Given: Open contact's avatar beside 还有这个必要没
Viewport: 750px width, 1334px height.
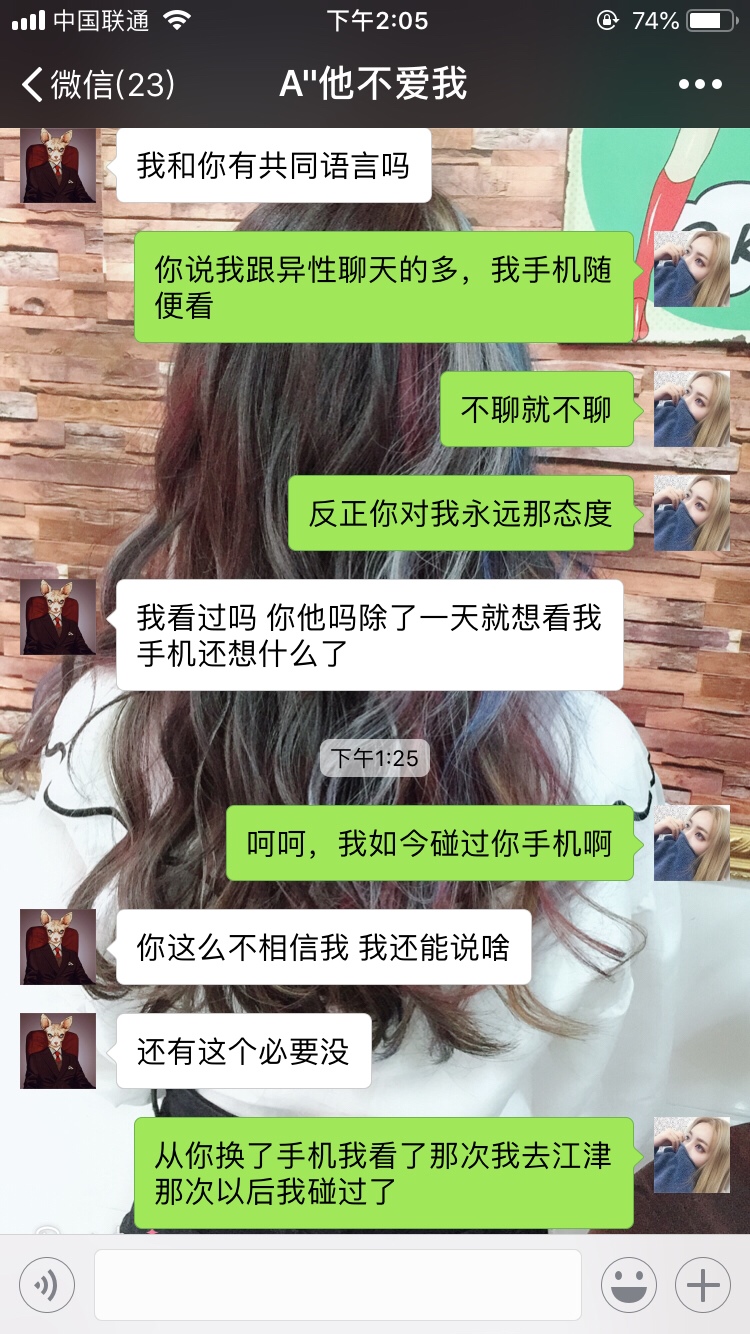Looking at the screenshot, I should (x=58, y=1050).
